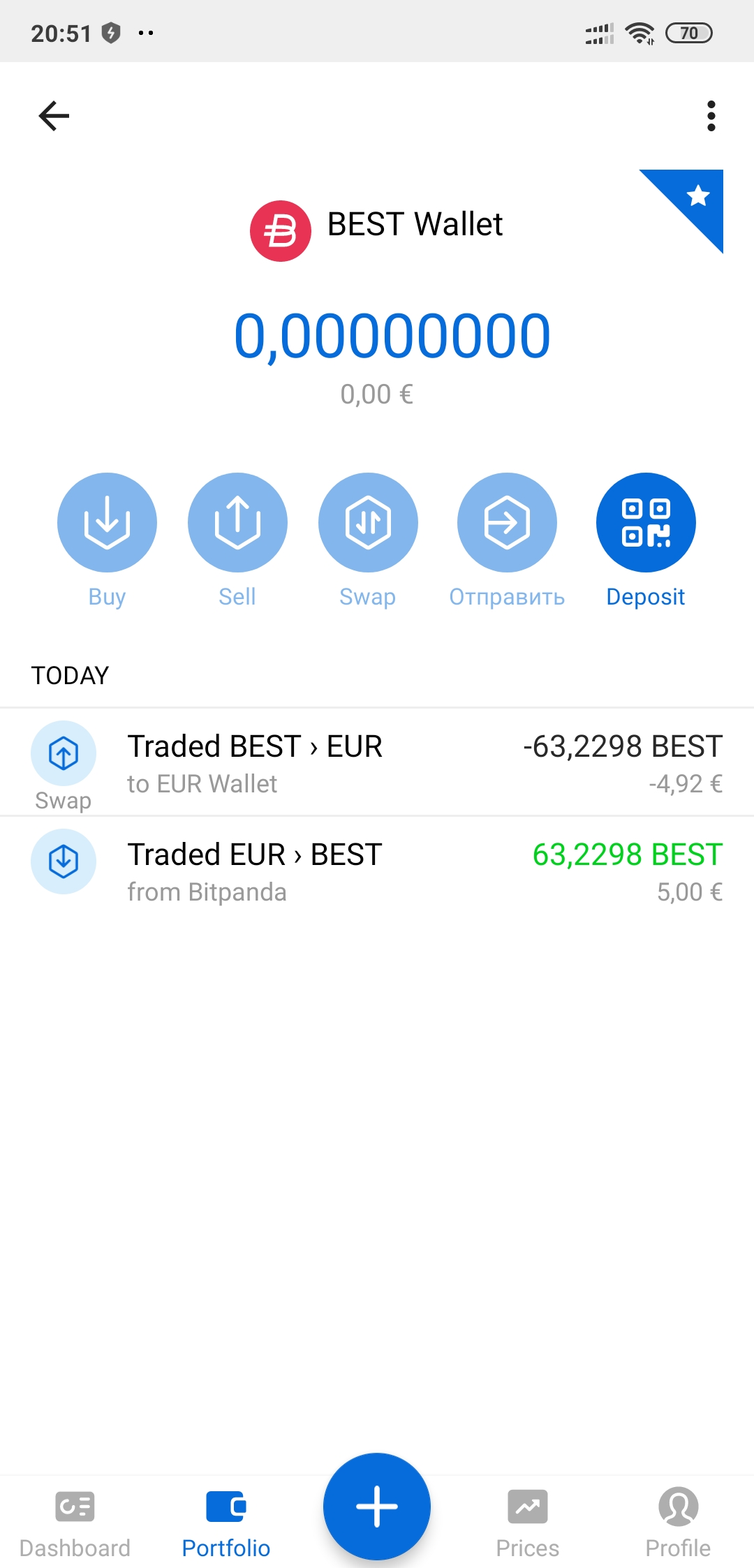The width and height of the screenshot is (754, 1568).
Task: View the Traded EUR › BEST transaction
Action: [377, 871]
